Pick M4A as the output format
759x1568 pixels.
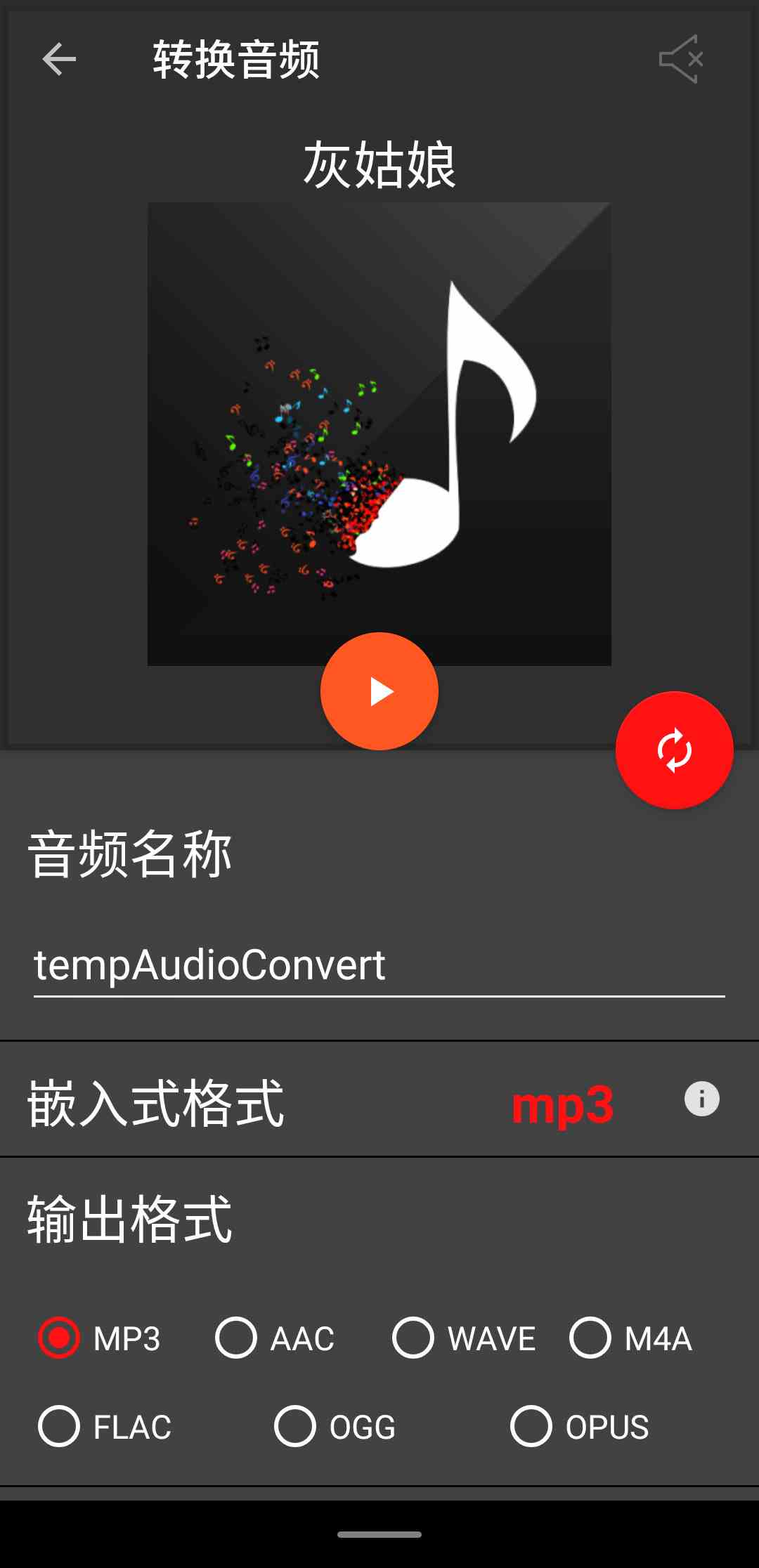pyautogui.click(x=590, y=1338)
